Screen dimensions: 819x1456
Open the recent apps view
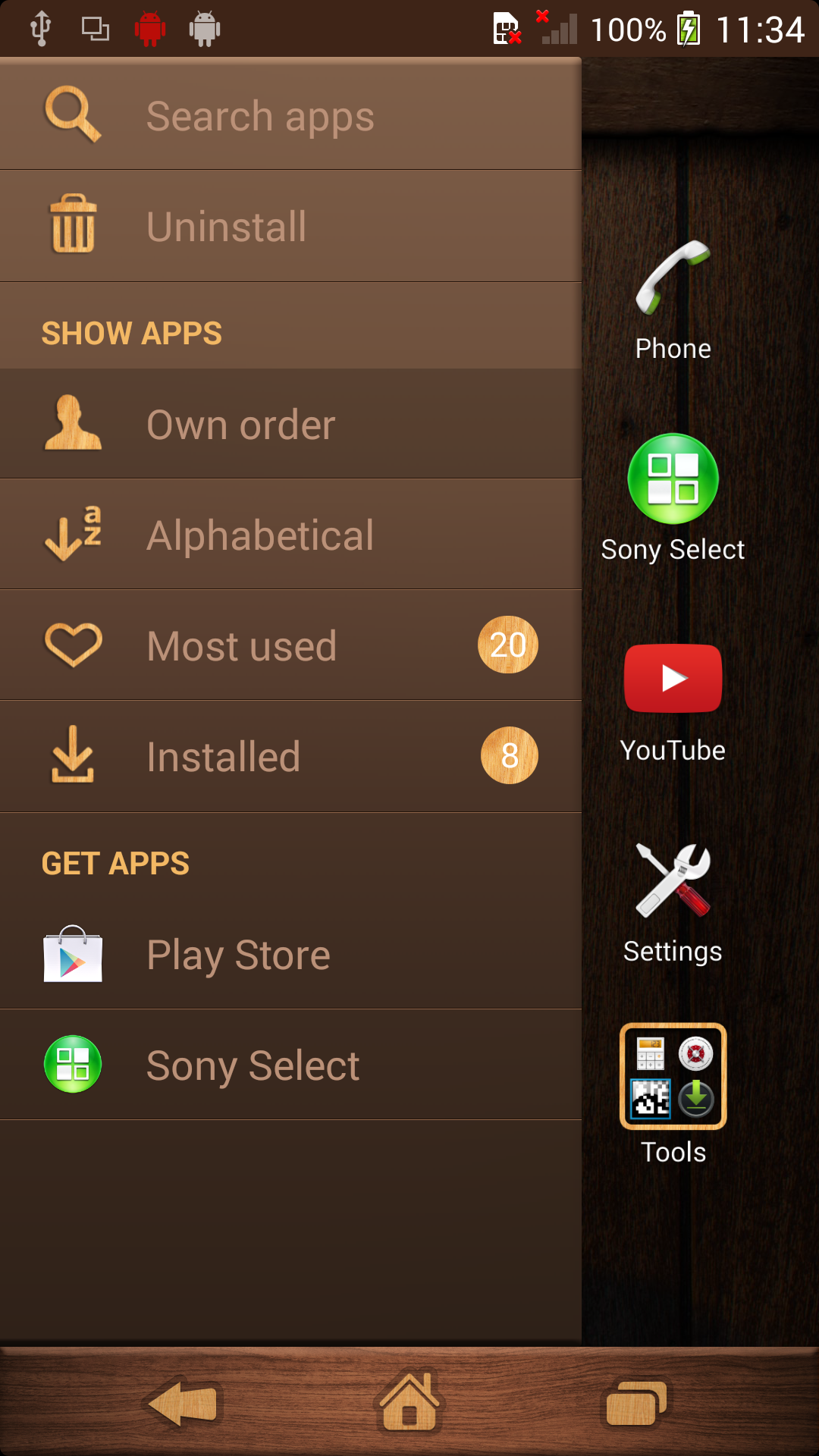coord(635,1403)
